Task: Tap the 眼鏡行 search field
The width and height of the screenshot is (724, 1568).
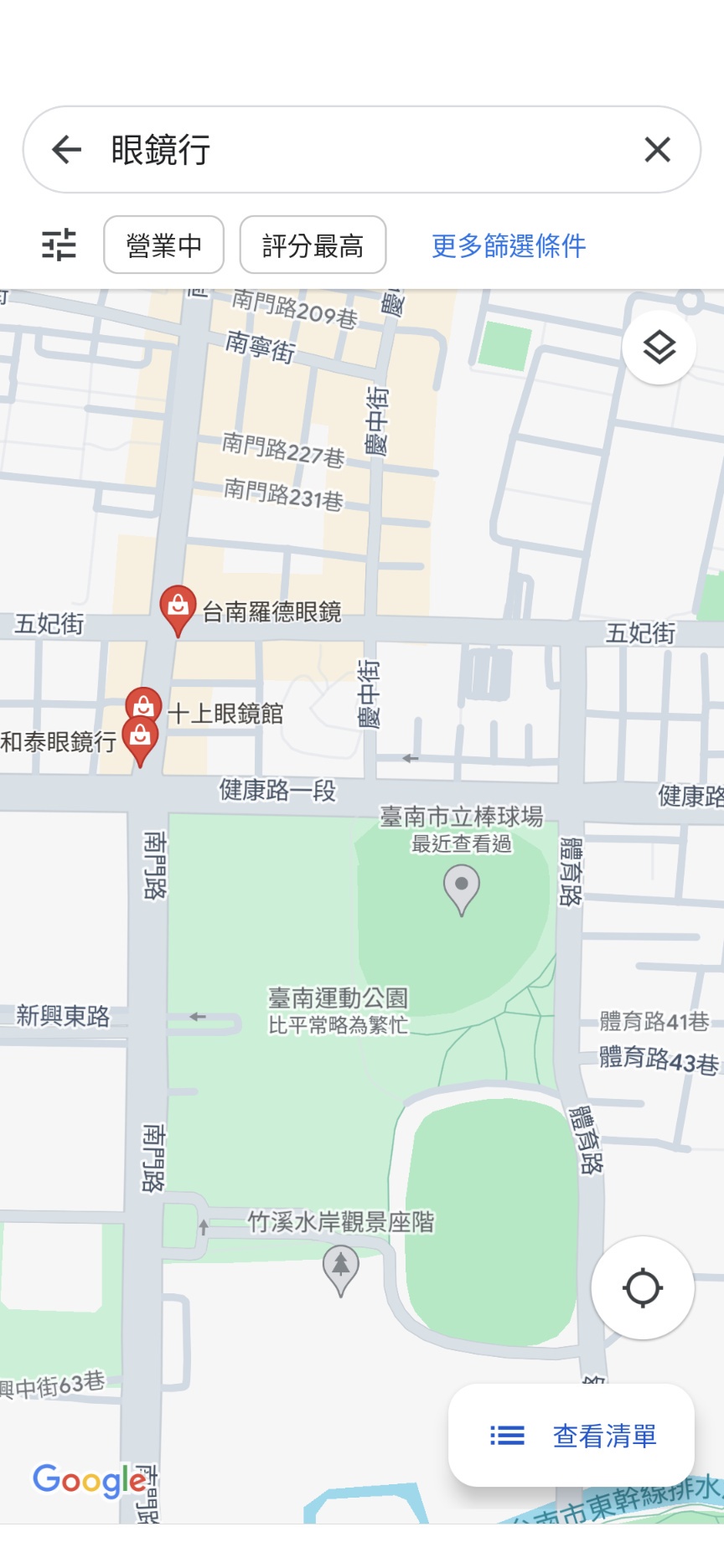Action: tap(360, 150)
